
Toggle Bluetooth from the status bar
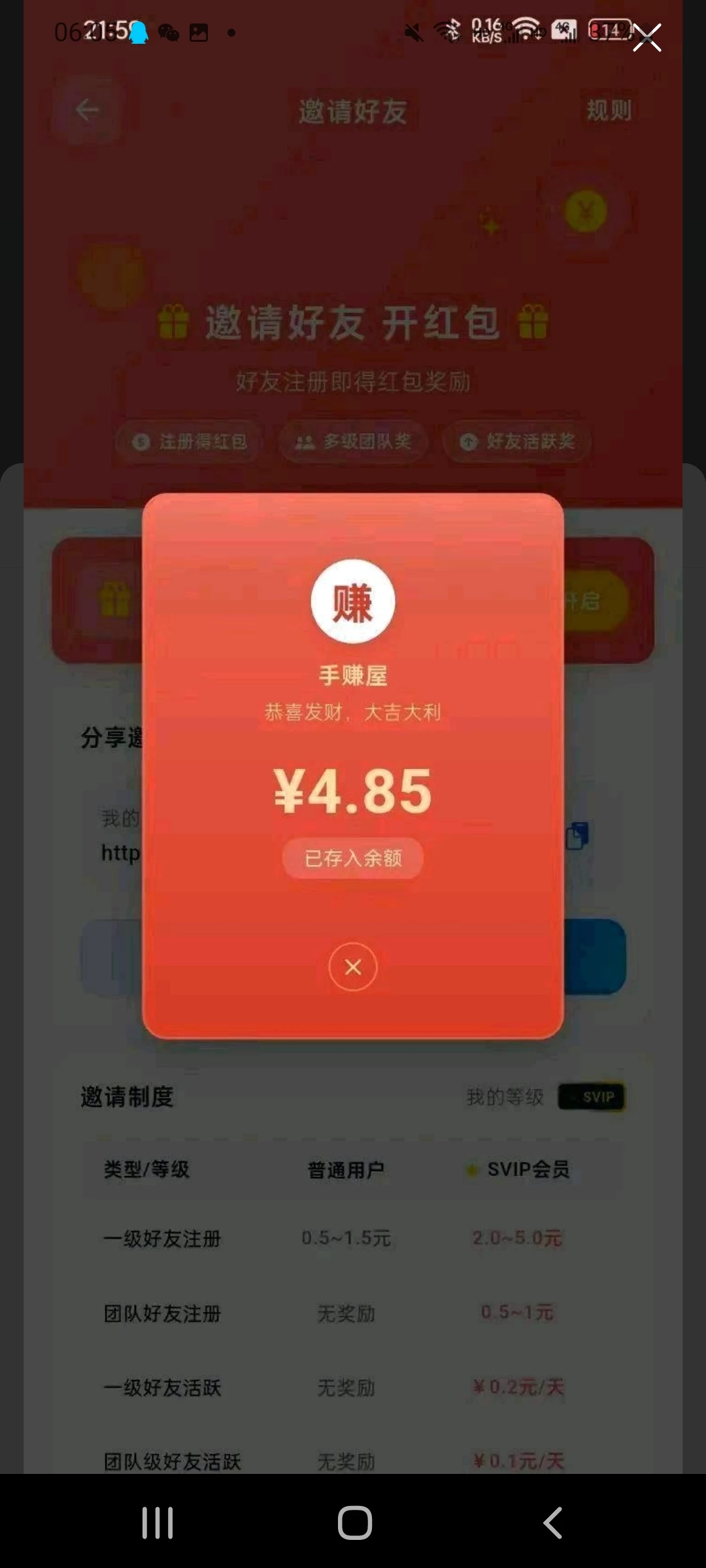coord(450,31)
